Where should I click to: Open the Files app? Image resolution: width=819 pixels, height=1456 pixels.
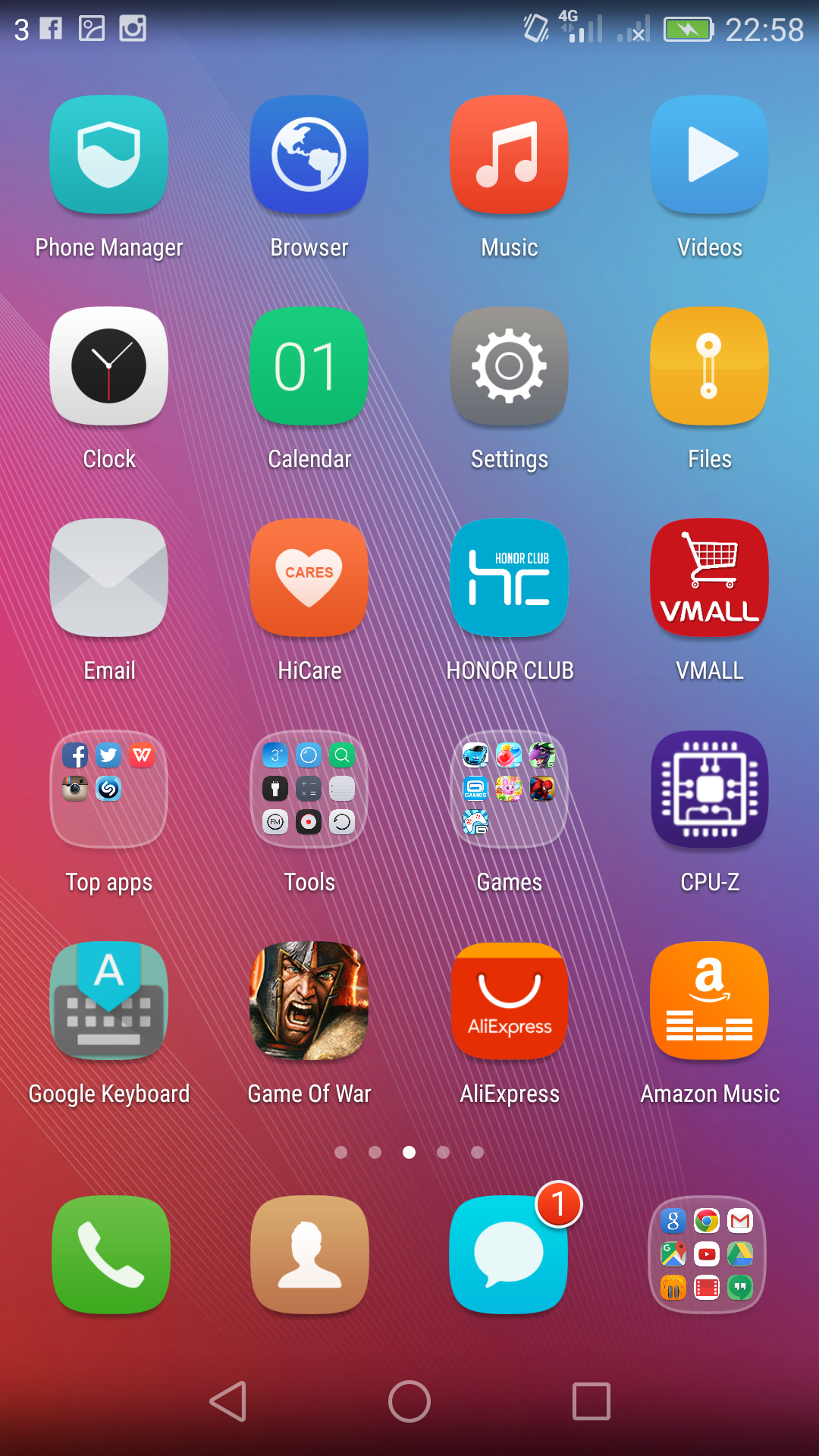[x=710, y=366]
